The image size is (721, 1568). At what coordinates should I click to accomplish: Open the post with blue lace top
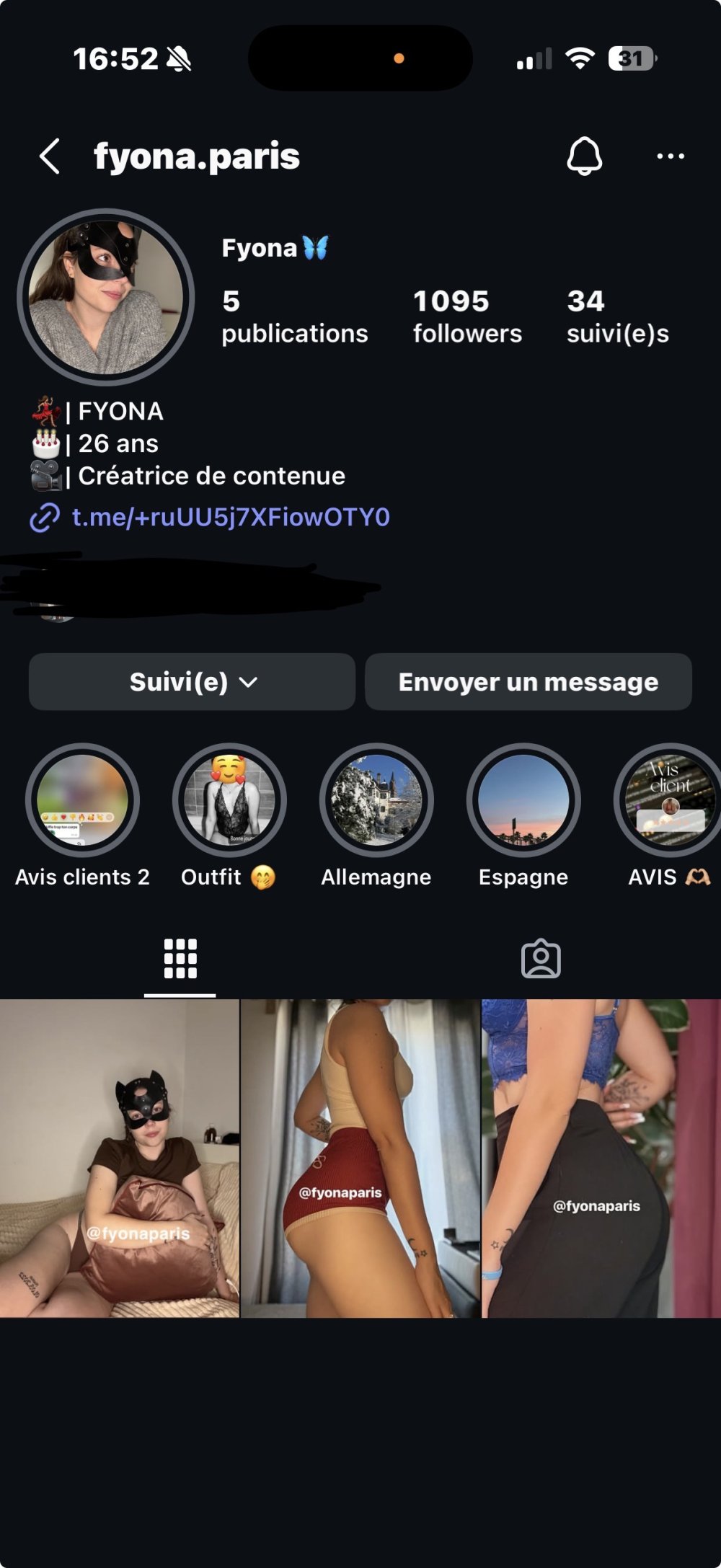[x=601, y=1158]
